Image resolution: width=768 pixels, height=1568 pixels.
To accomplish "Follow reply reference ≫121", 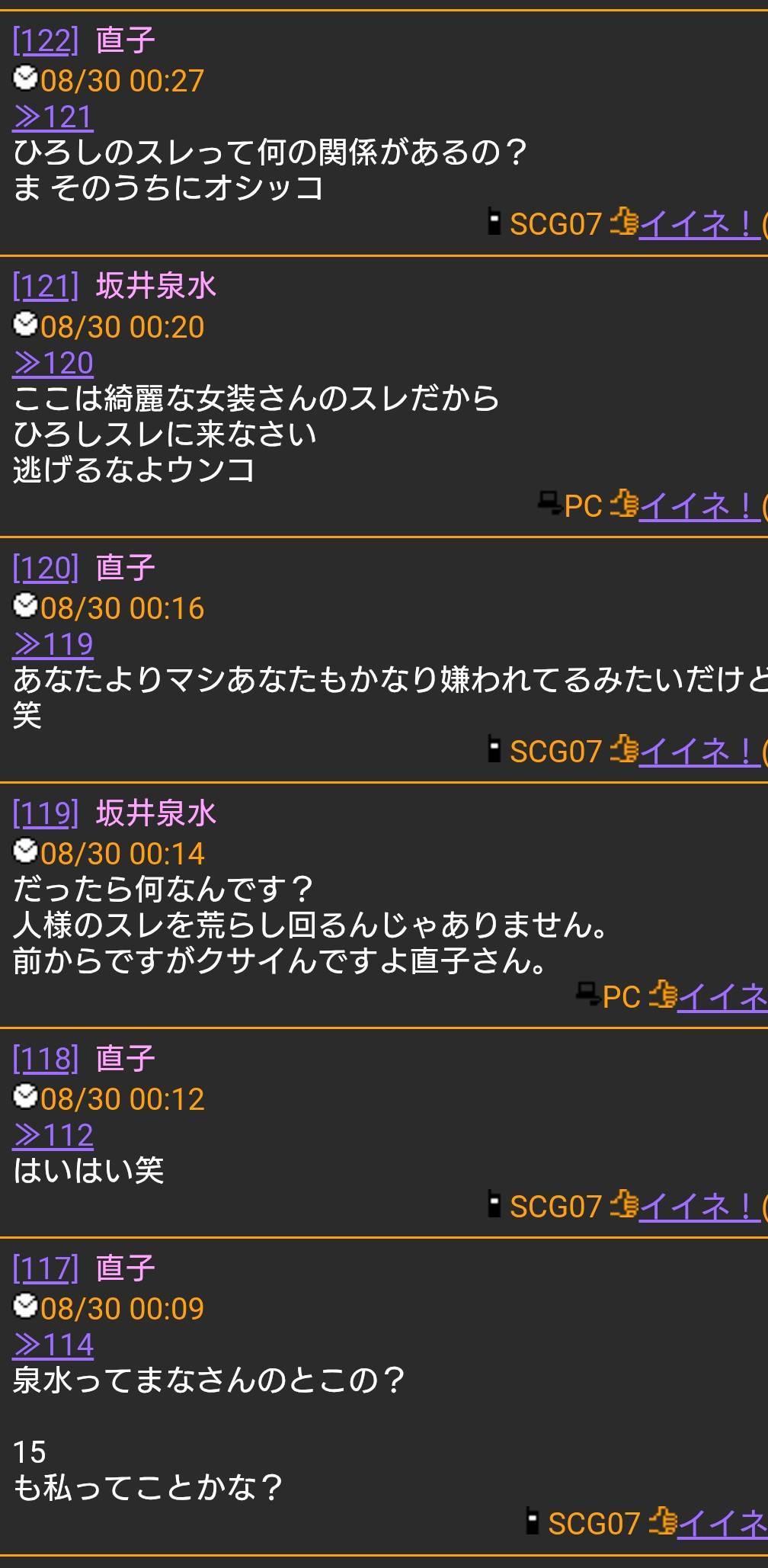I will (x=53, y=117).
